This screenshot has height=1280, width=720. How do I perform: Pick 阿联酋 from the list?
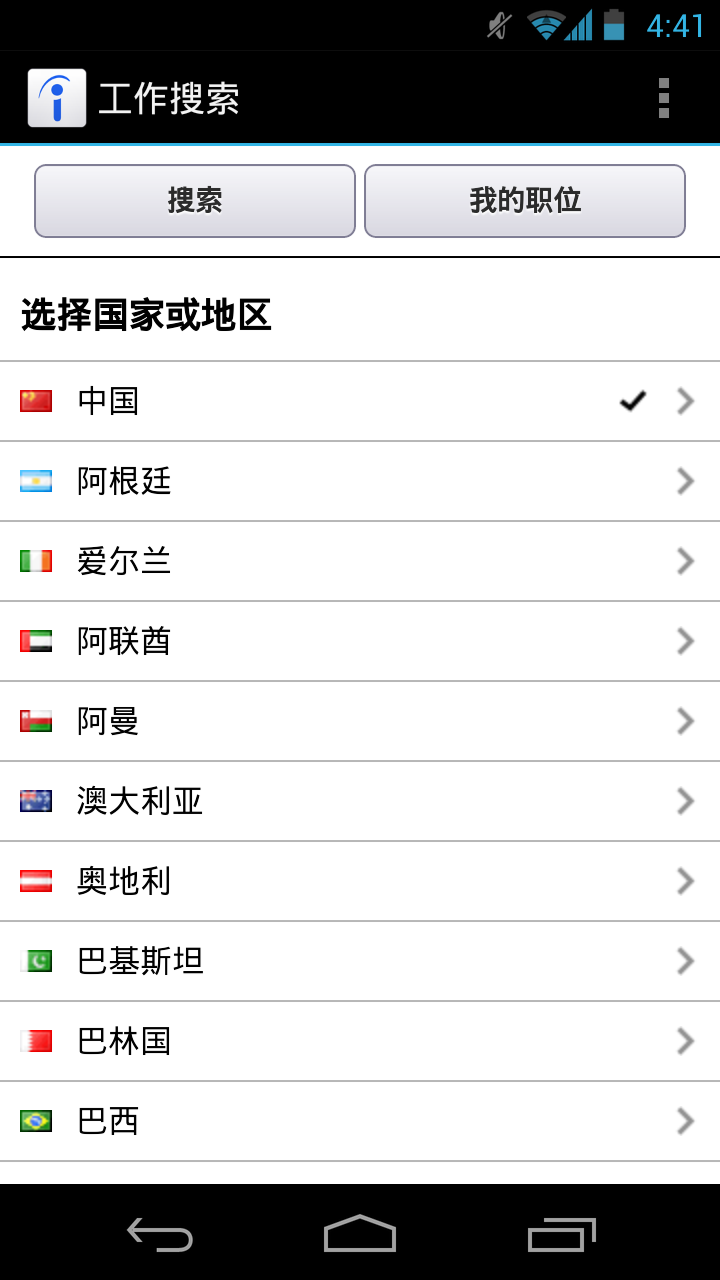(x=360, y=641)
